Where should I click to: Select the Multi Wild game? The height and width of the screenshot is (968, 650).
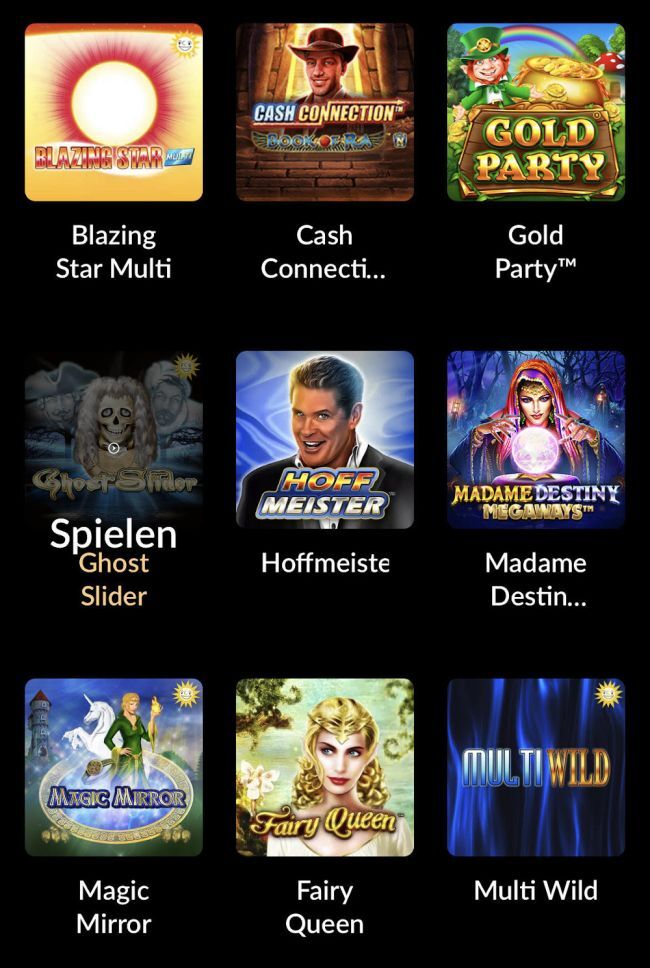point(536,767)
